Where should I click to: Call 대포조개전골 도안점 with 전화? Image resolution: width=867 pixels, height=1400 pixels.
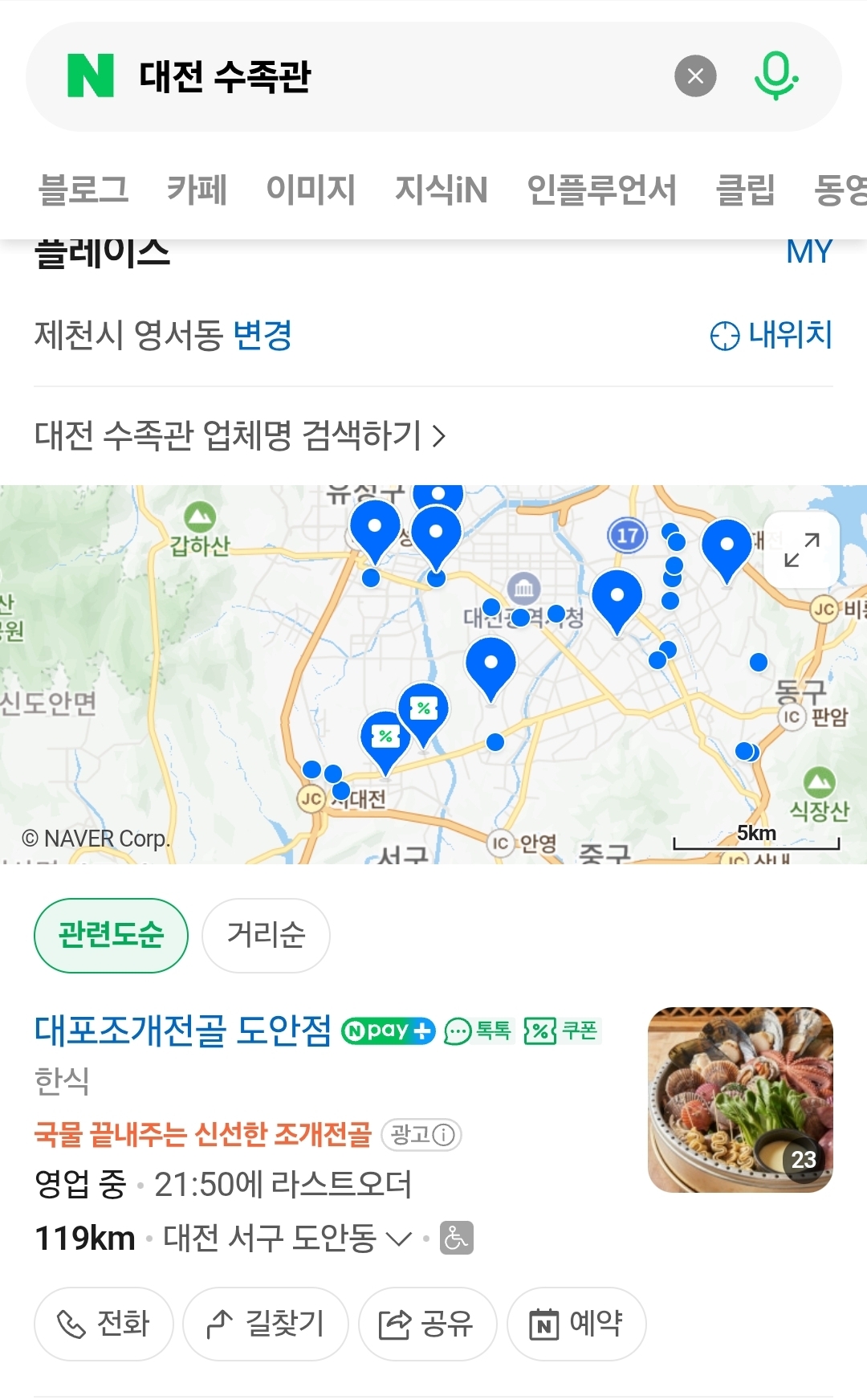click(x=104, y=1324)
